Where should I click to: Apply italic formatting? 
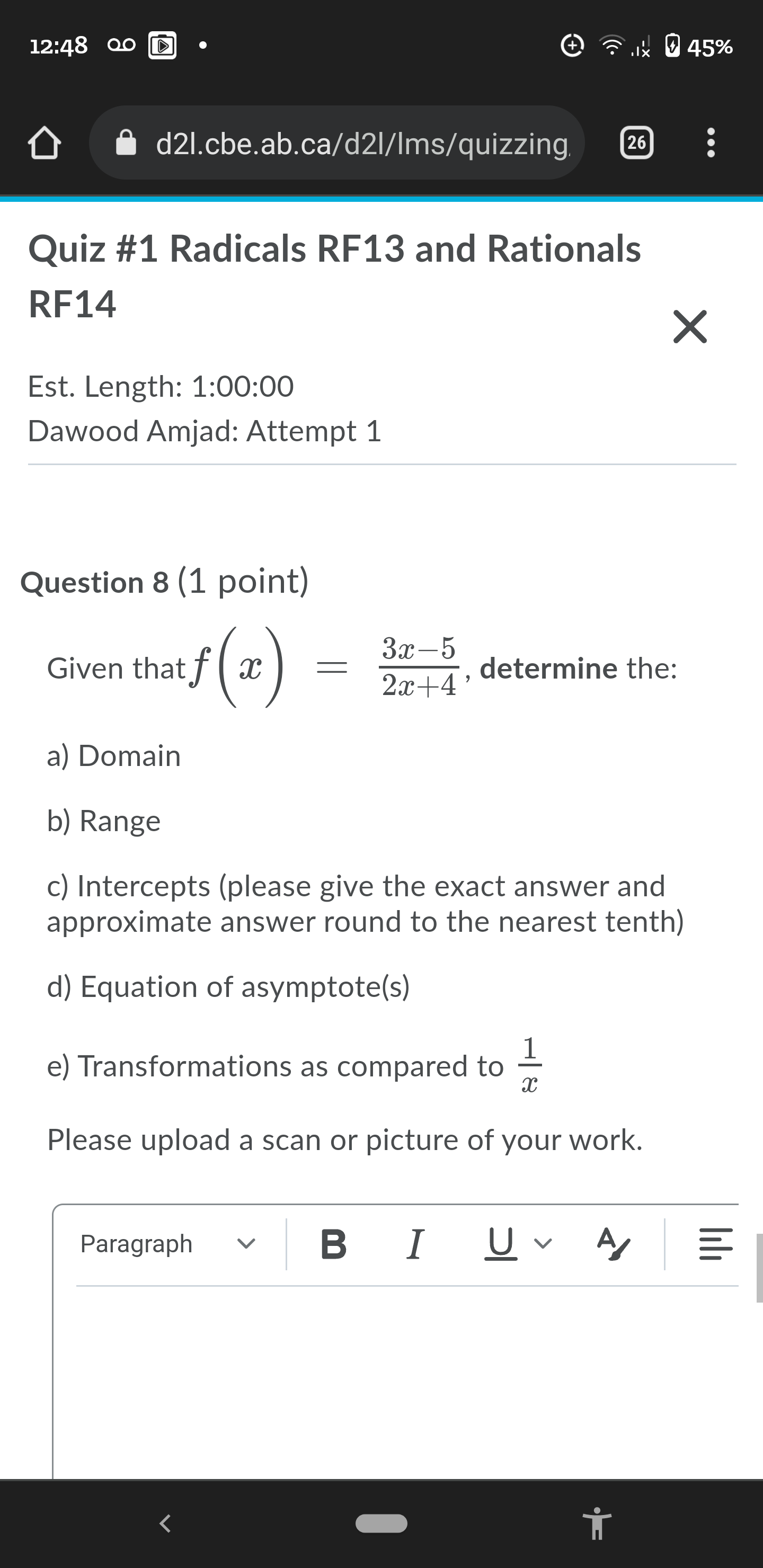pos(415,1244)
